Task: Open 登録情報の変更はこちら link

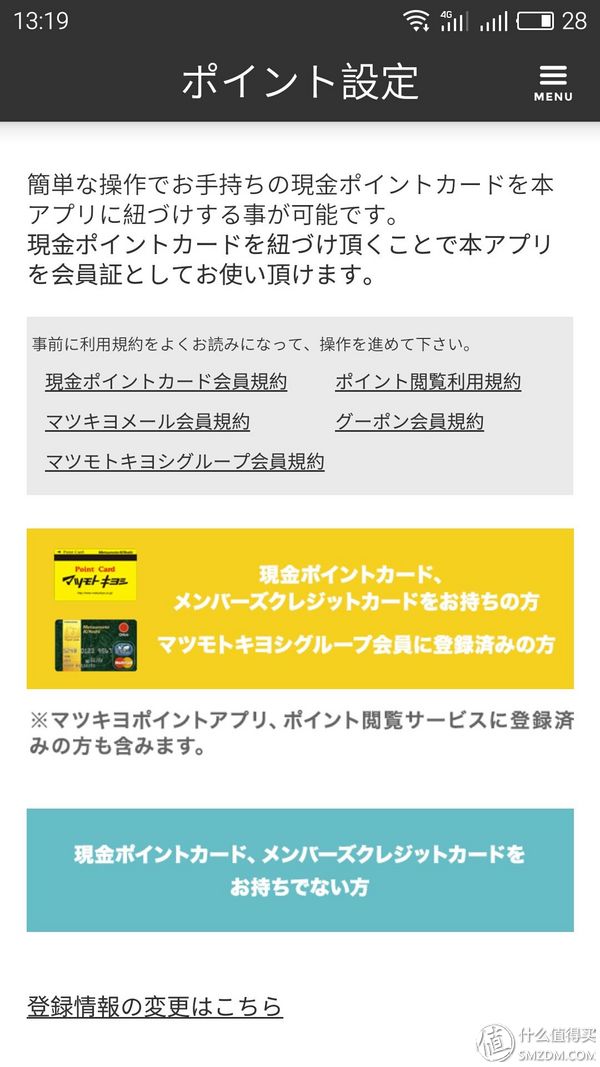Action: pos(155,1006)
